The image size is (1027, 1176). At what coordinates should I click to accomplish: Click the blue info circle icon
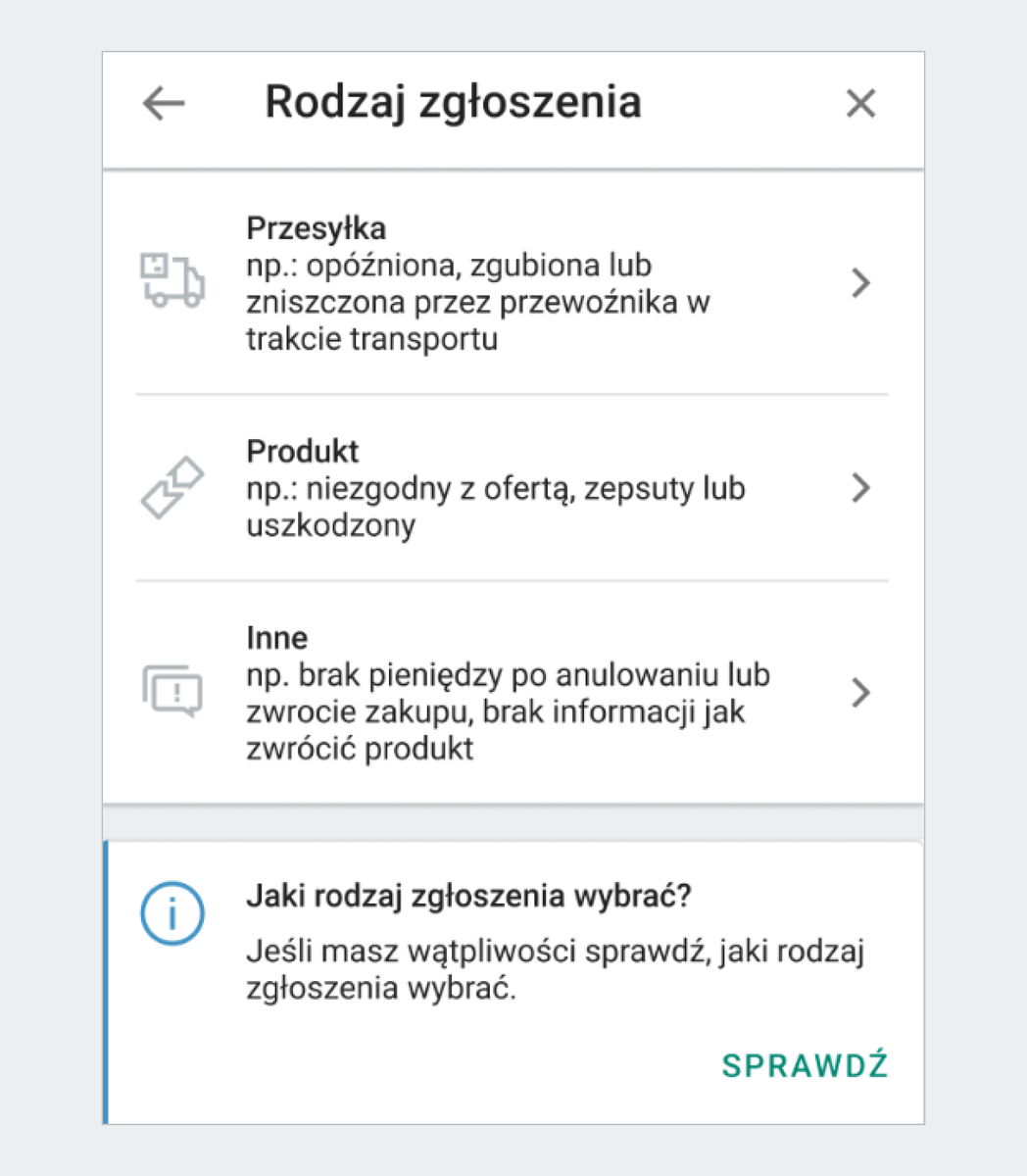click(x=172, y=911)
